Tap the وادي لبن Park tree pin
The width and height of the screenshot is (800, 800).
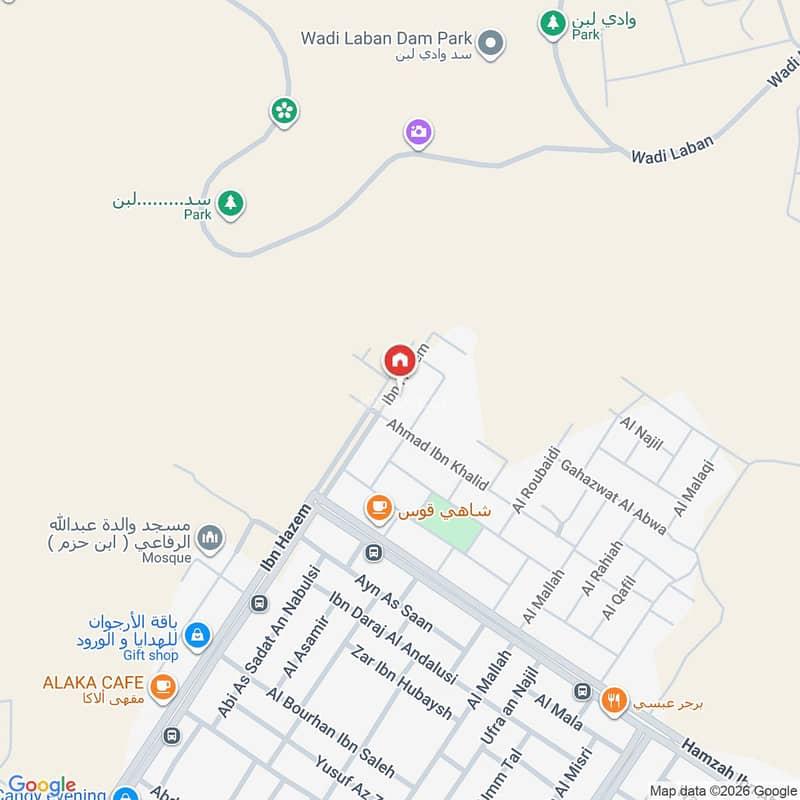click(x=553, y=24)
